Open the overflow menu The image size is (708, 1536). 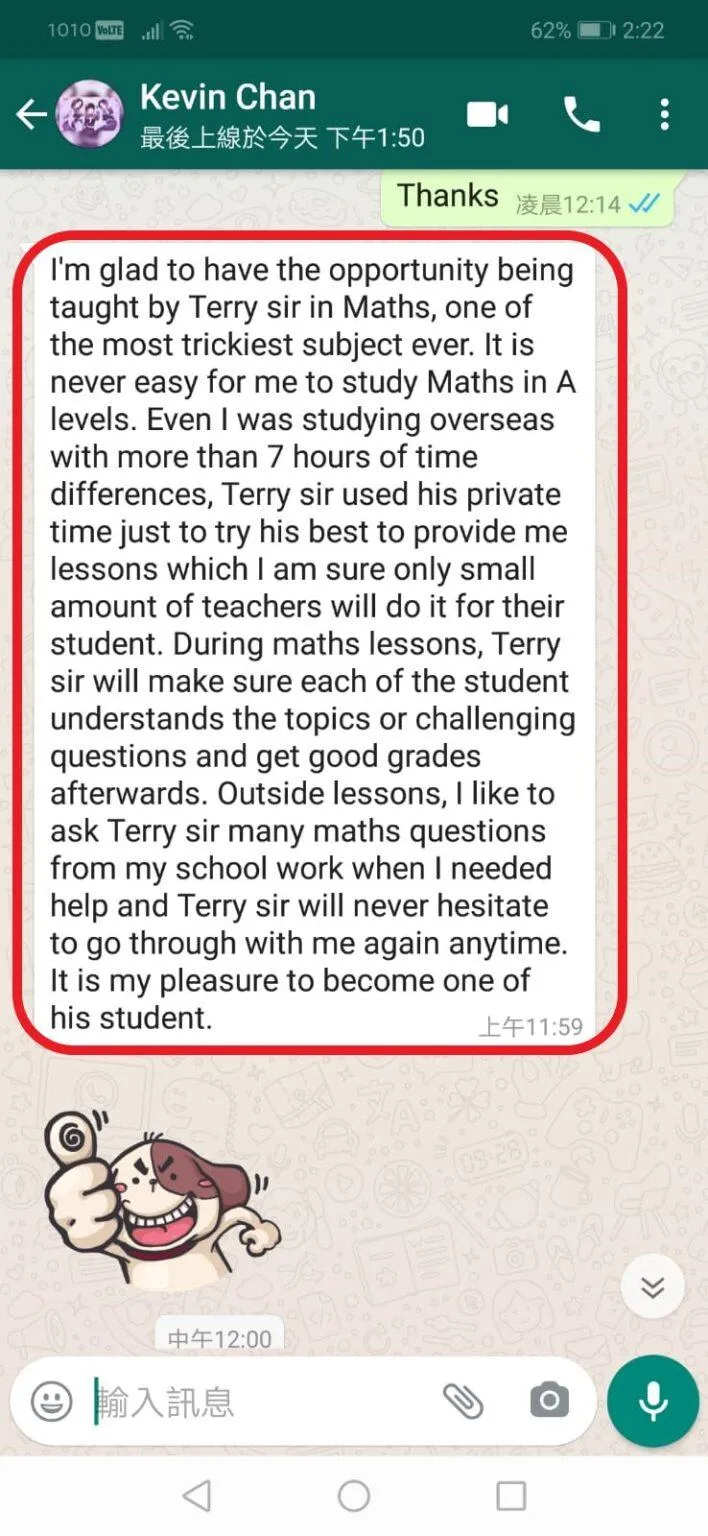tap(665, 115)
